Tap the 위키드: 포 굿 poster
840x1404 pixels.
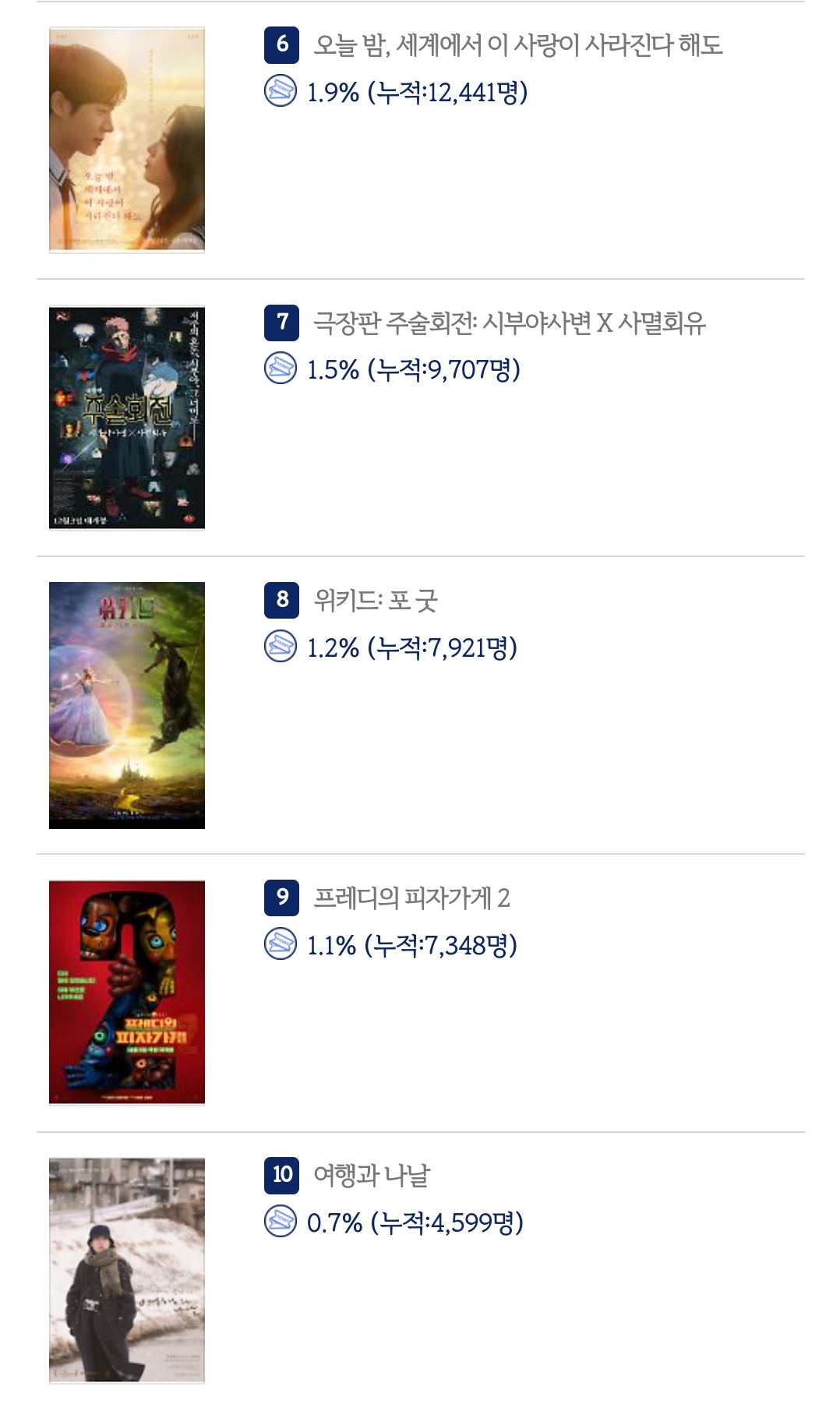(127, 705)
